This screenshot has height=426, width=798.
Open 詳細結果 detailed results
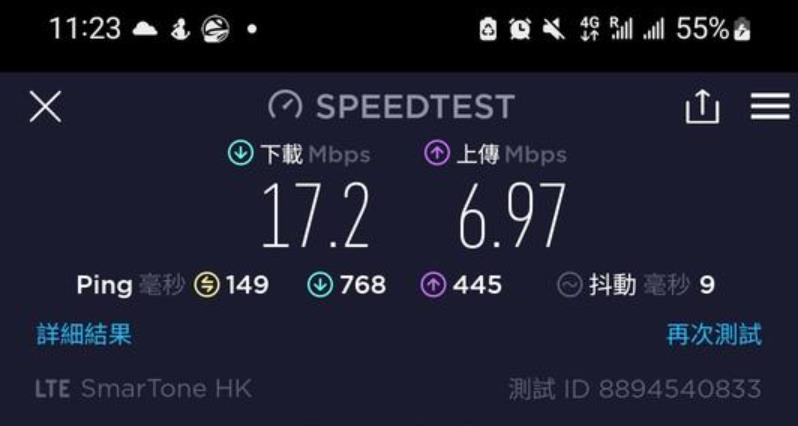[84, 334]
